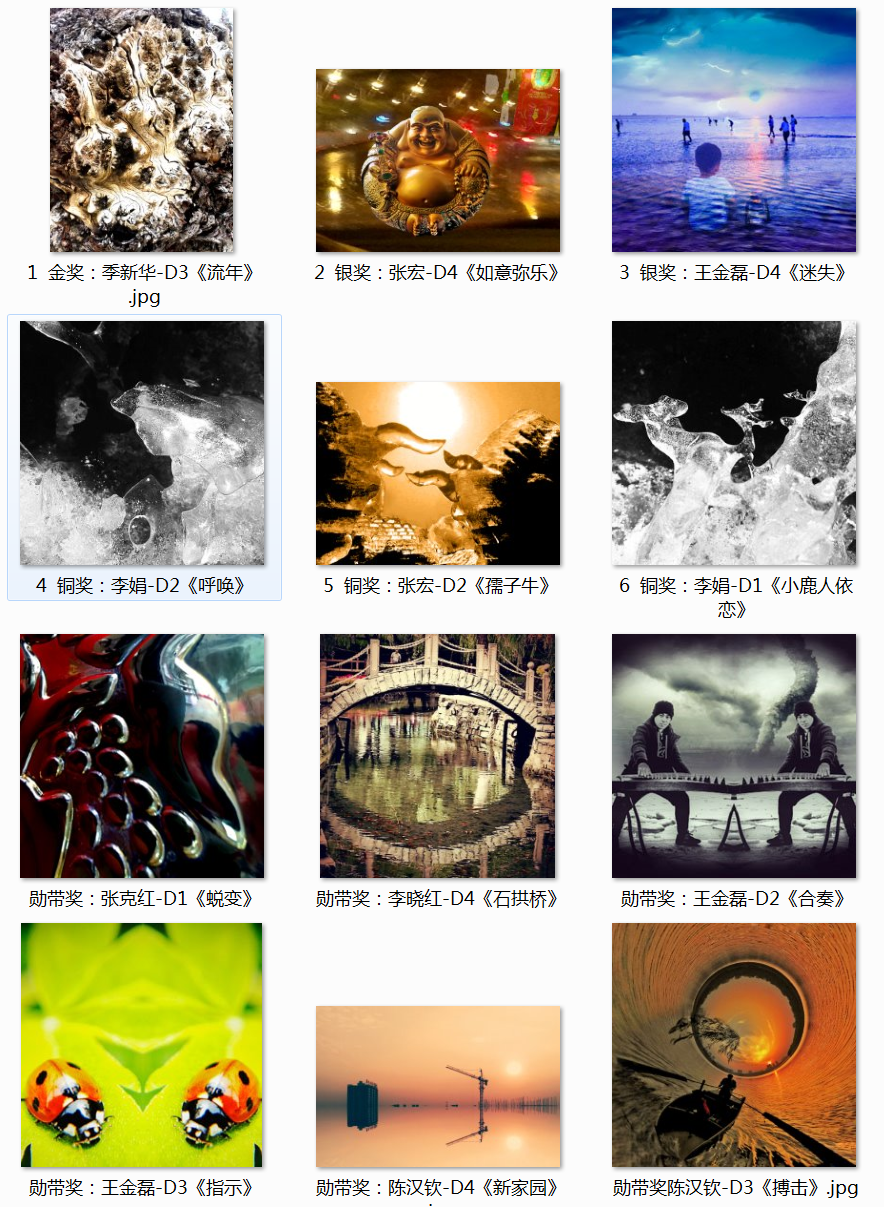Screen dimensions: 884x1207
Task: Open 王金磊's photo 《合奏》
Action: click(734, 756)
